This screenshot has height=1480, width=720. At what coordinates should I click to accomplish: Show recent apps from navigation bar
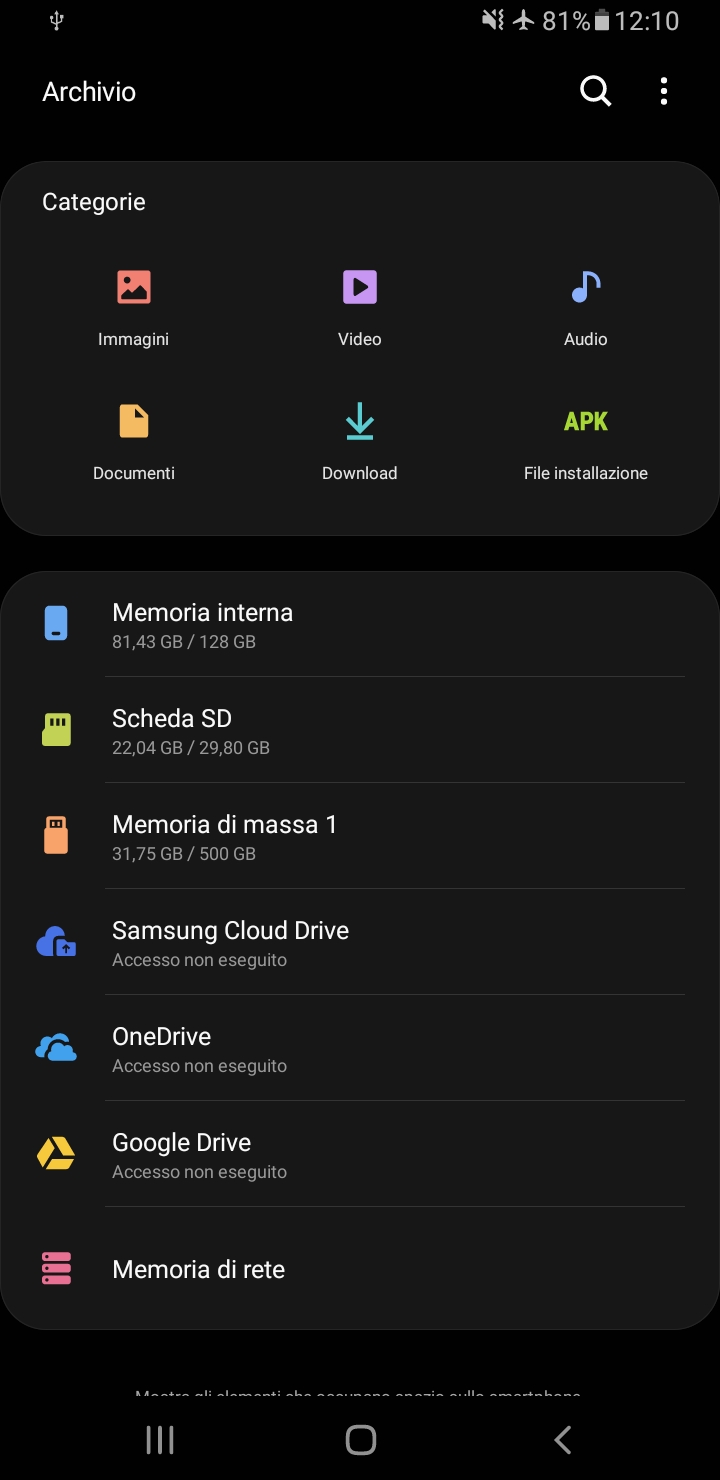click(x=160, y=1440)
